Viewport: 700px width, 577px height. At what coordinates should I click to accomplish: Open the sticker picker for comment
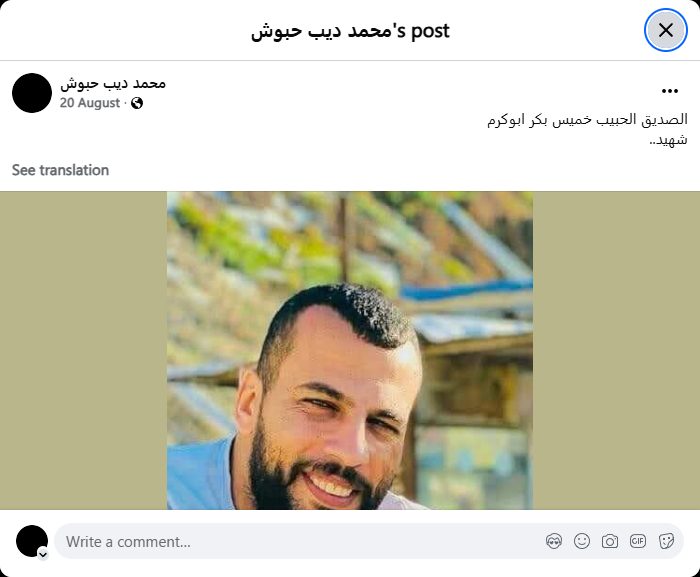coord(666,541)
